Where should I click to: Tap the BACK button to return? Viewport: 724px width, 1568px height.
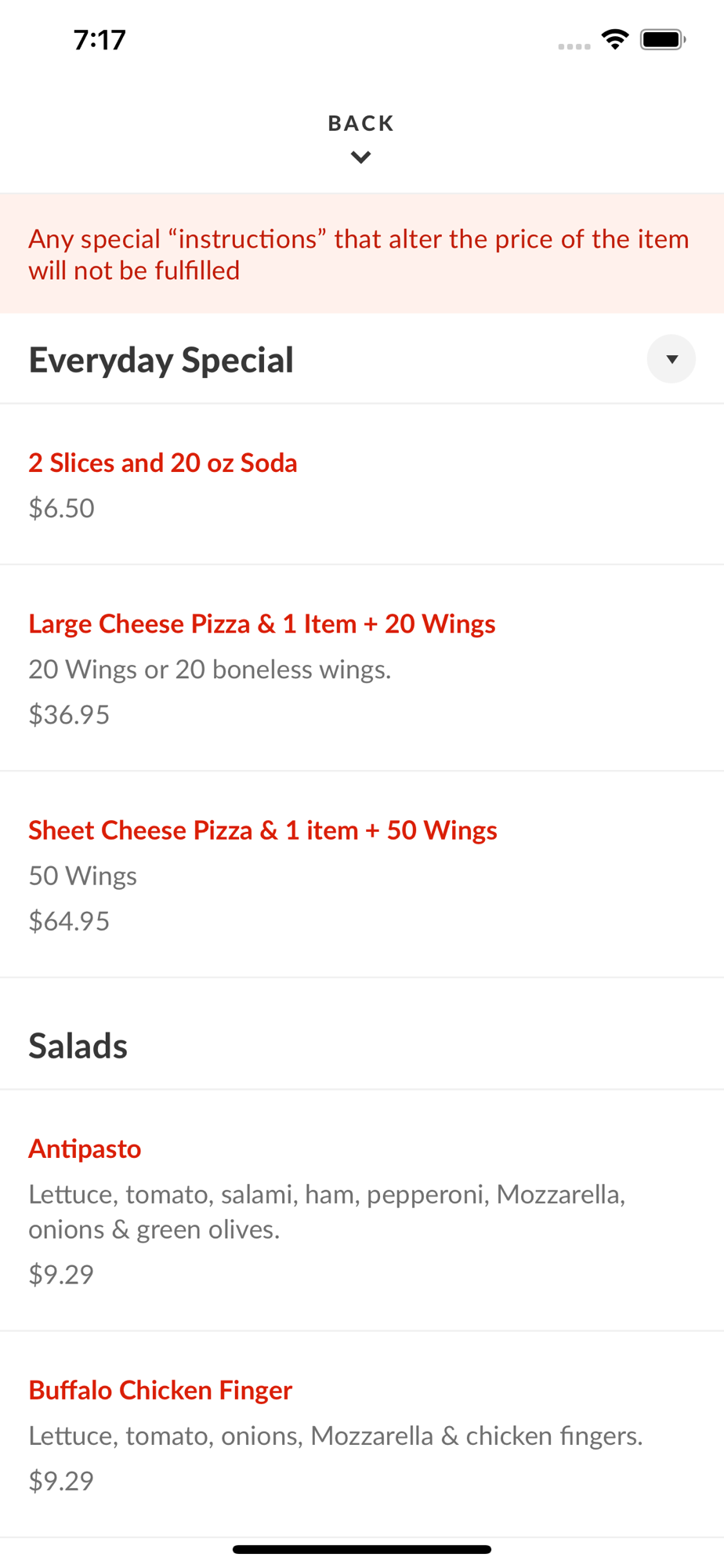tap(360, 136)
